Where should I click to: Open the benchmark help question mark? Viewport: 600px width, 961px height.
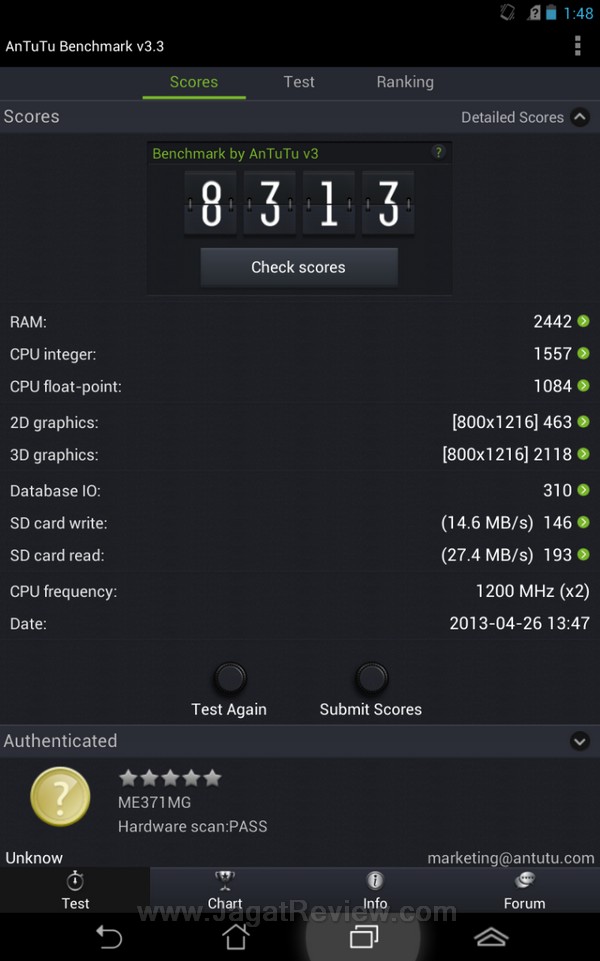tap(438, 152)
